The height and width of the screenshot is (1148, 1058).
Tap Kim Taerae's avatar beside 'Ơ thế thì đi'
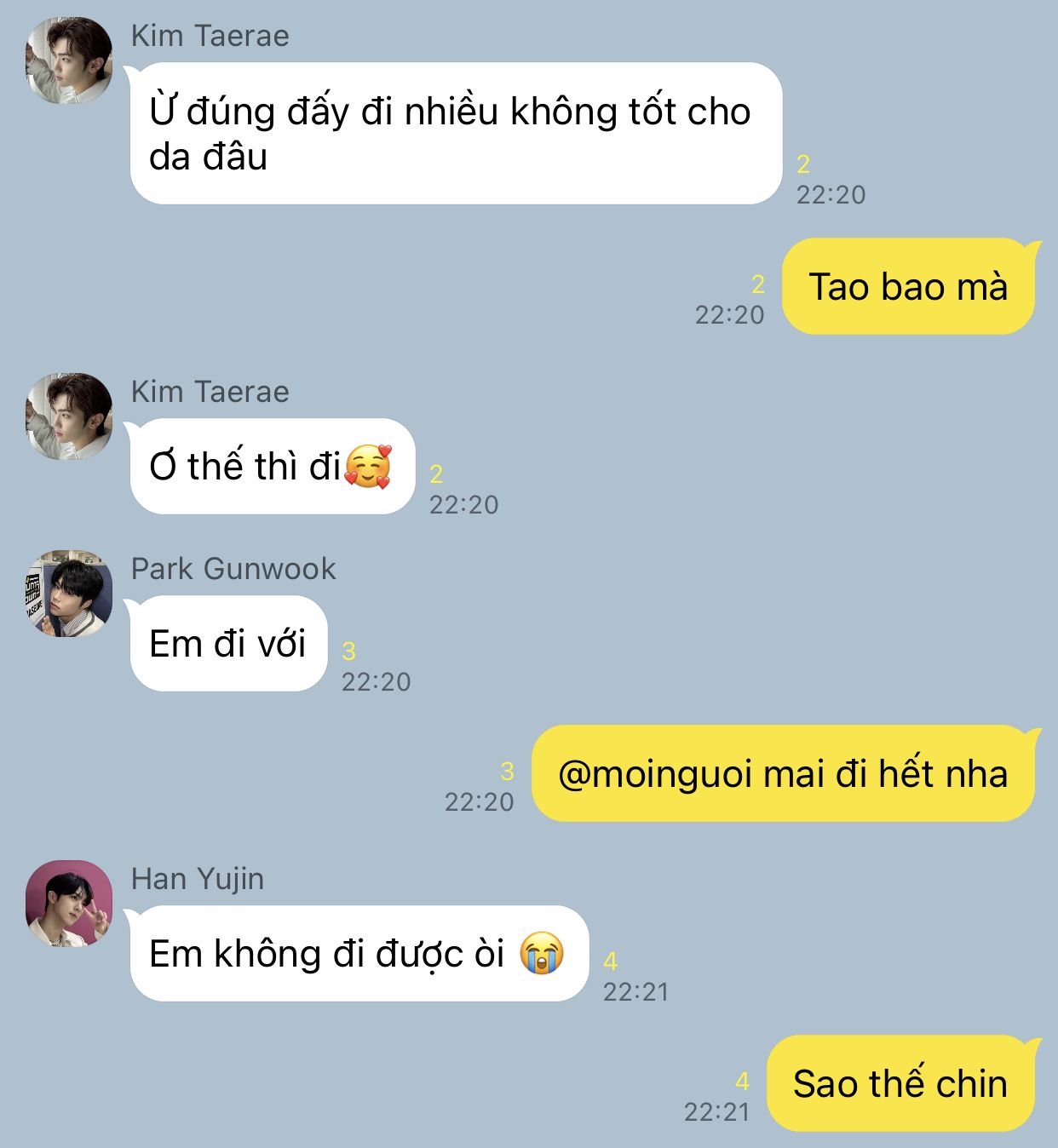[69, 416]
